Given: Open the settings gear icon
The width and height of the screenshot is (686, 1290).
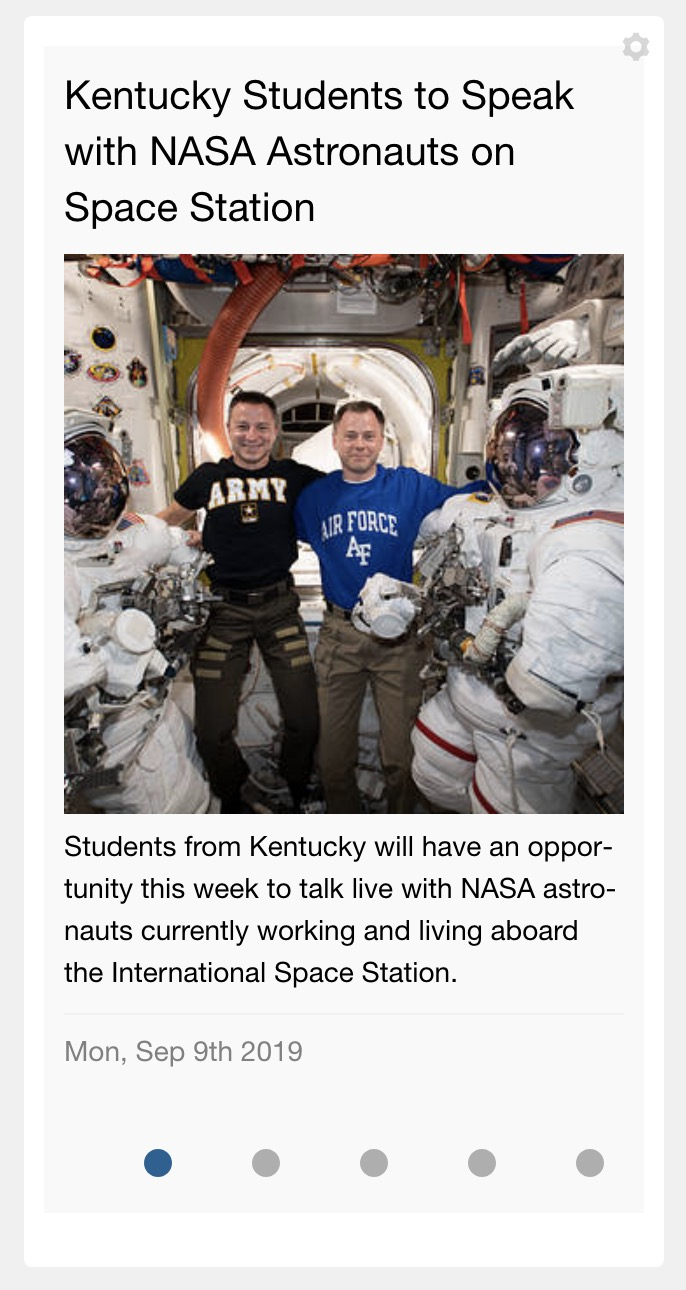Looking at the screenshot, I should click(x=636, y=47).
